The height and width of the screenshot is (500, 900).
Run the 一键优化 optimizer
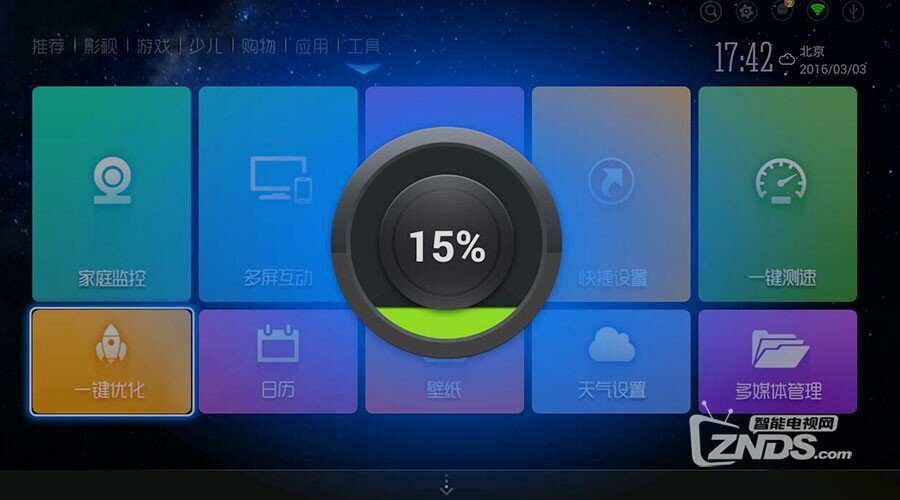tap(111, 361)
